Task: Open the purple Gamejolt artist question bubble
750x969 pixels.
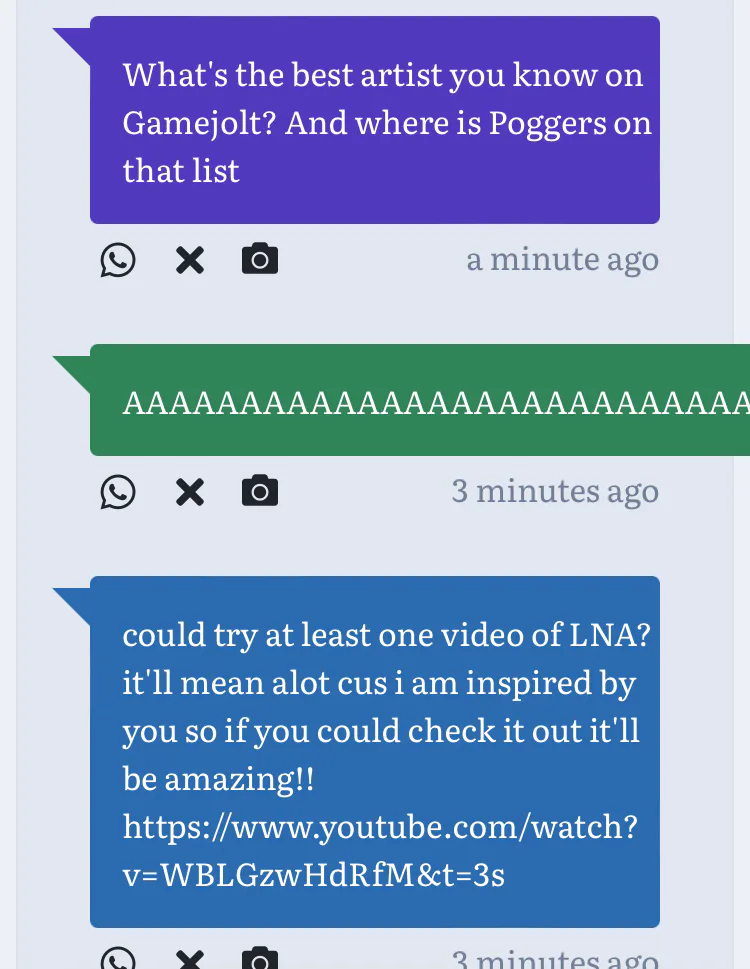Action: click(375, 120)
